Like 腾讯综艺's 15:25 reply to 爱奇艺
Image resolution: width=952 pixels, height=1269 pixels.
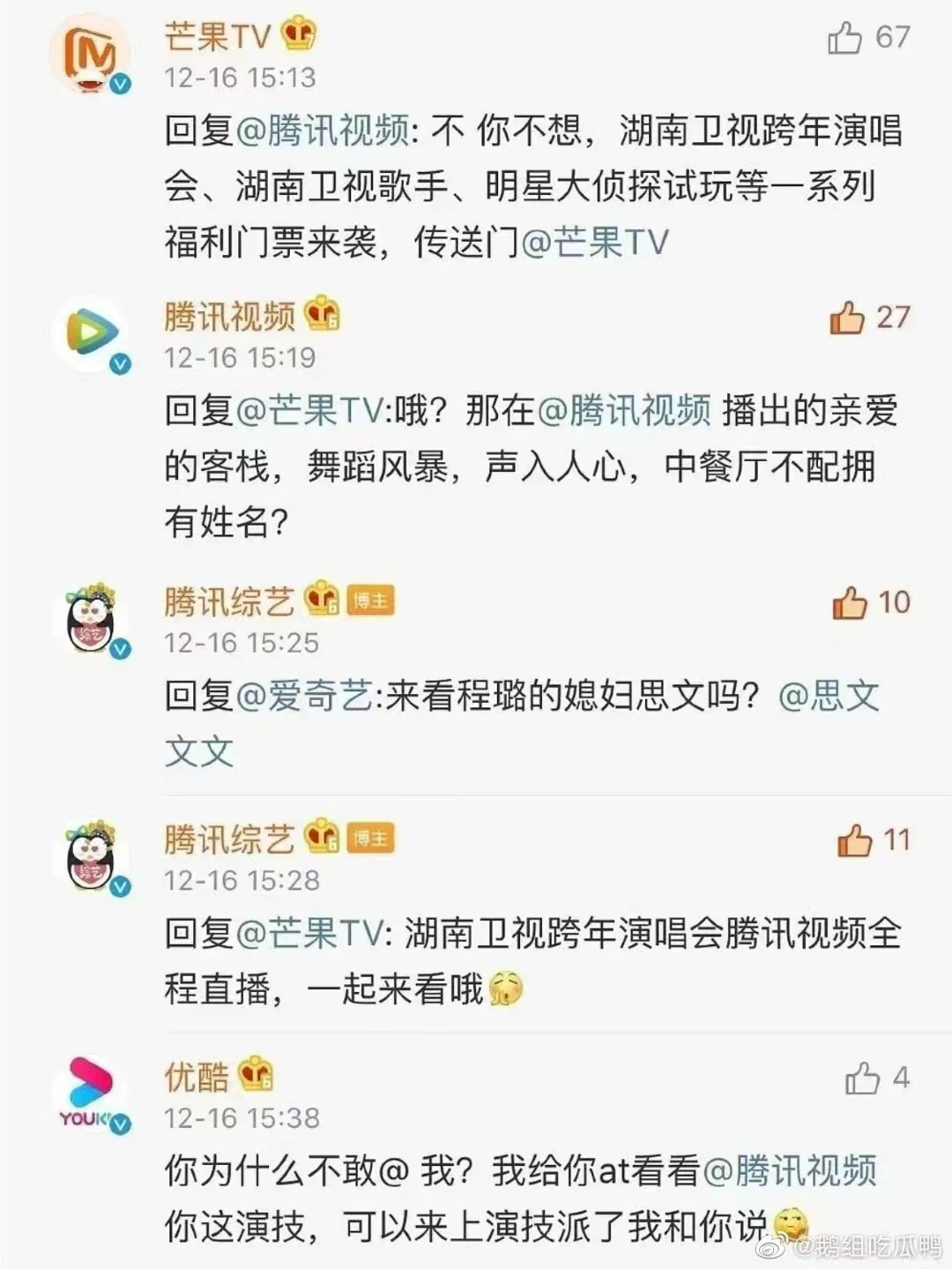click(850, 603)
